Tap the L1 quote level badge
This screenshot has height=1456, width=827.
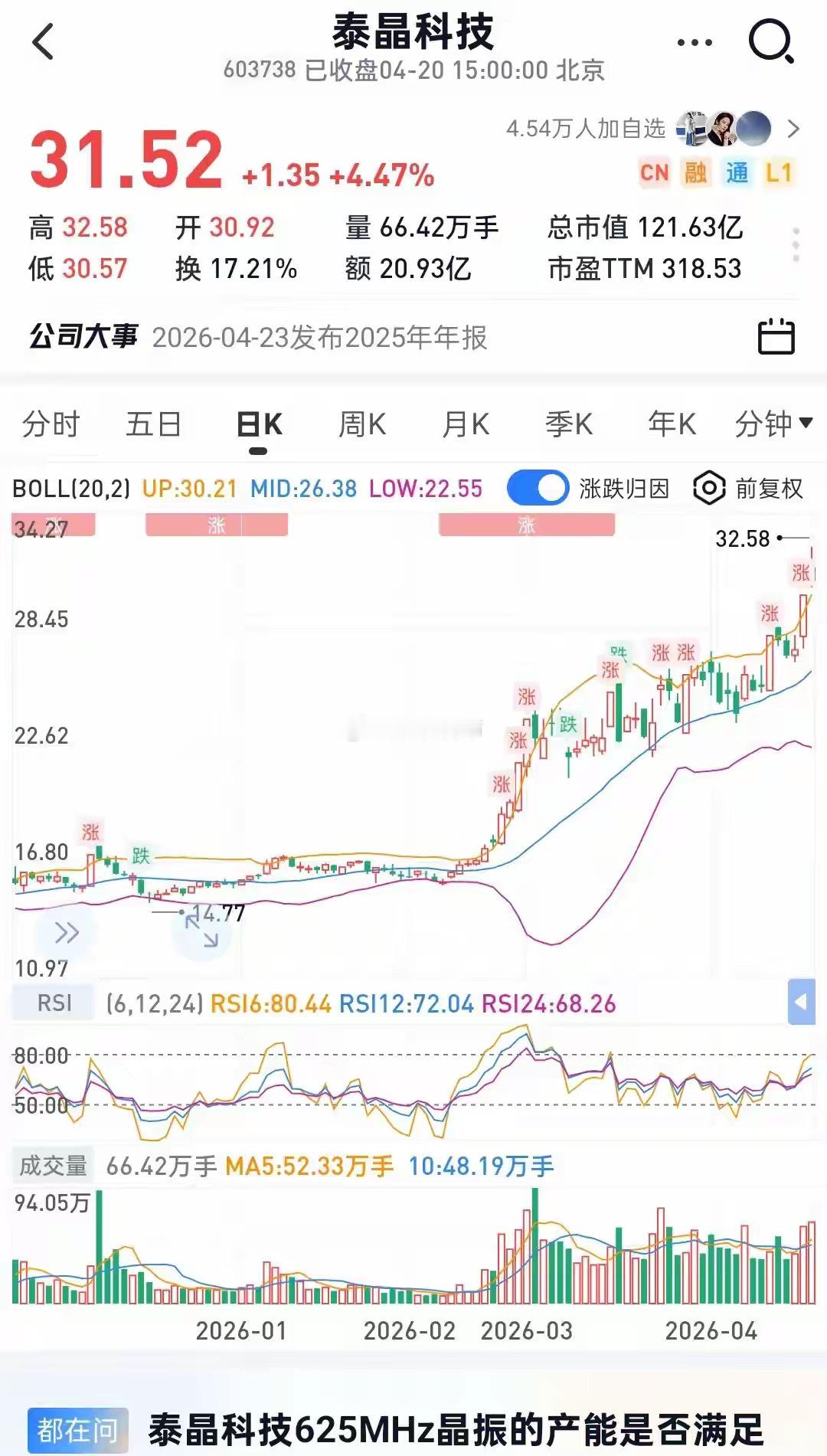click(x=779, y=173)
